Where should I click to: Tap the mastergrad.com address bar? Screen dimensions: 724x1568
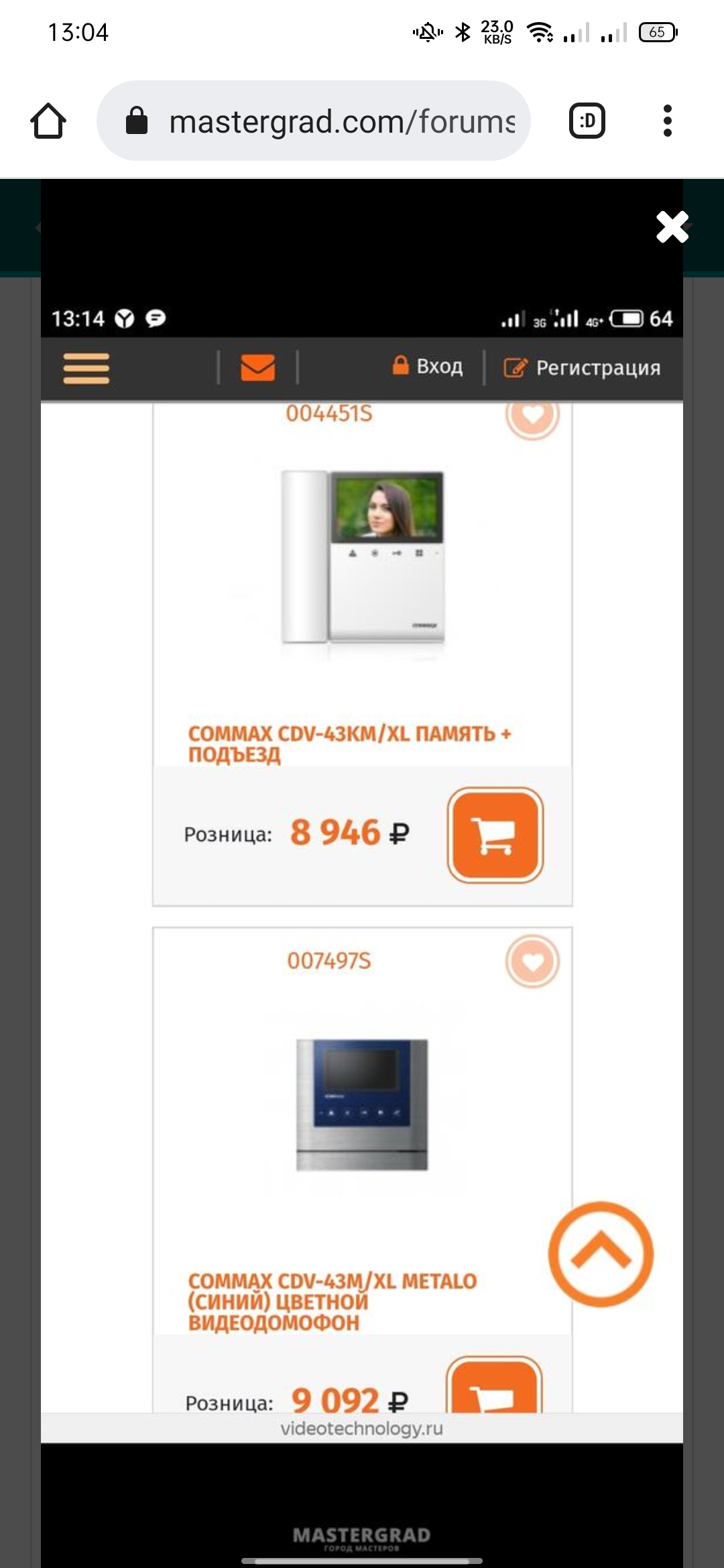[x=314, y=121]
